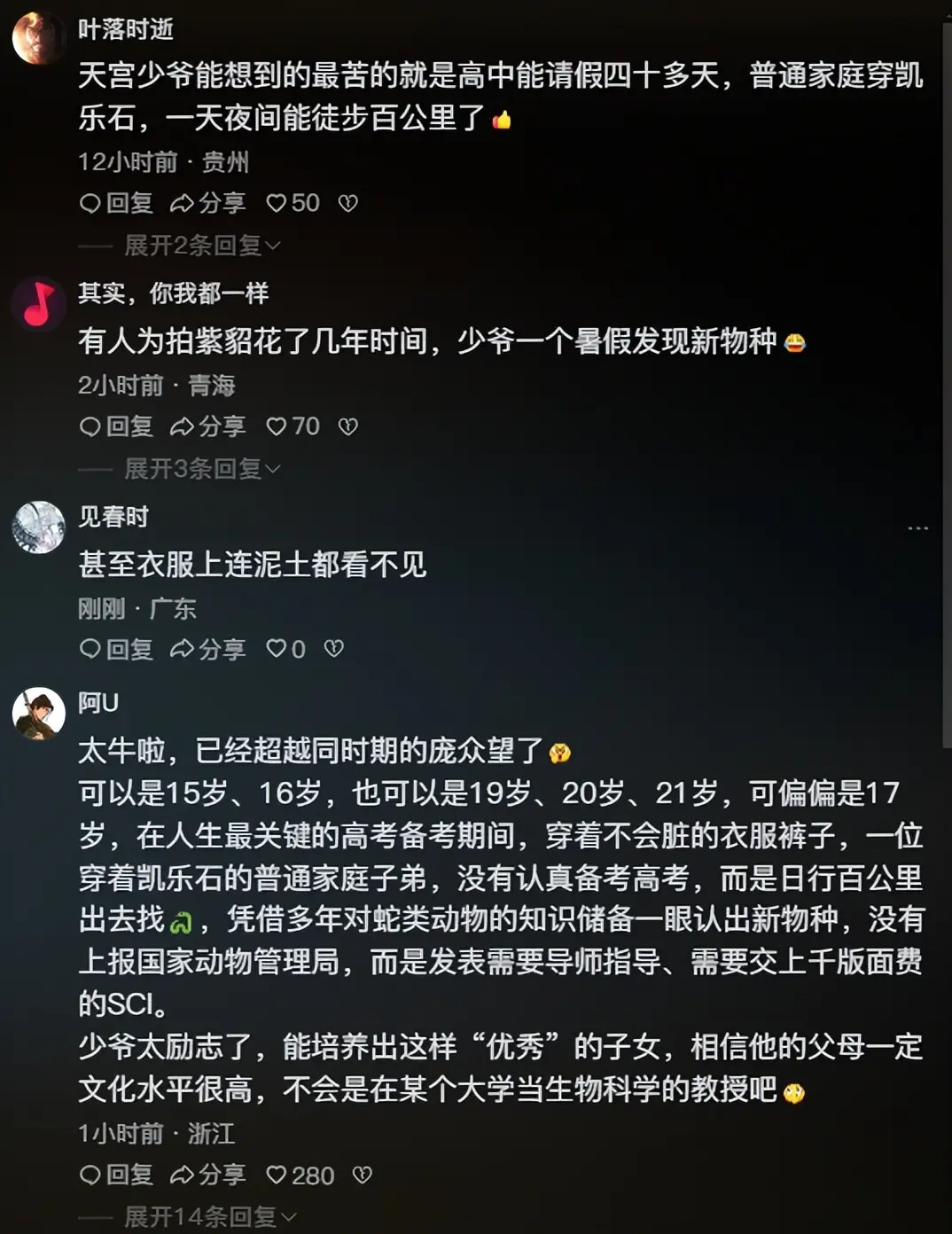Screen dimensions: 952x1234
Task: Share 阿U's comment
Action: (207, 1175)
